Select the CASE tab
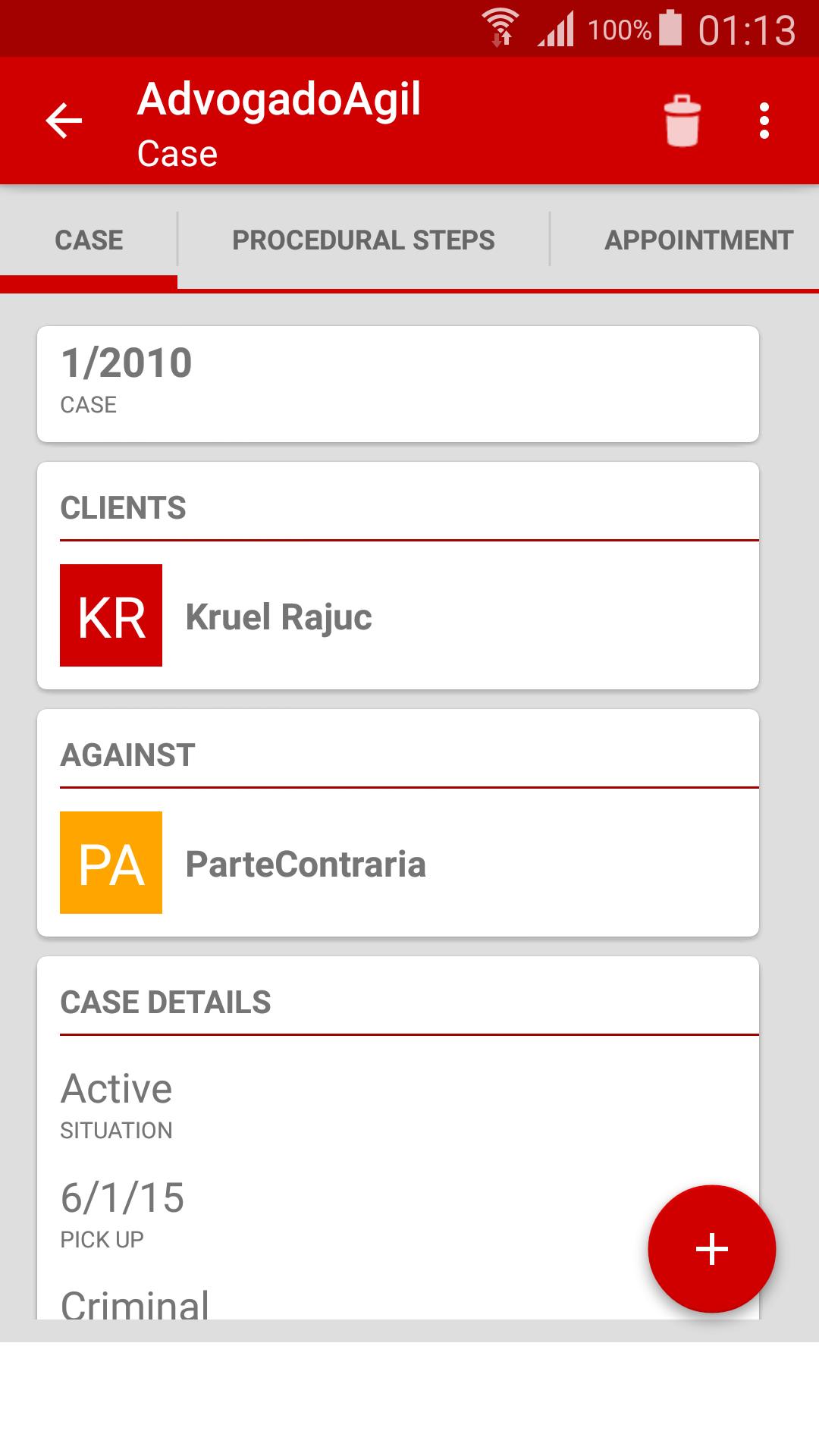The width and height of the screenshot is (819, 1456). [88, 239]
